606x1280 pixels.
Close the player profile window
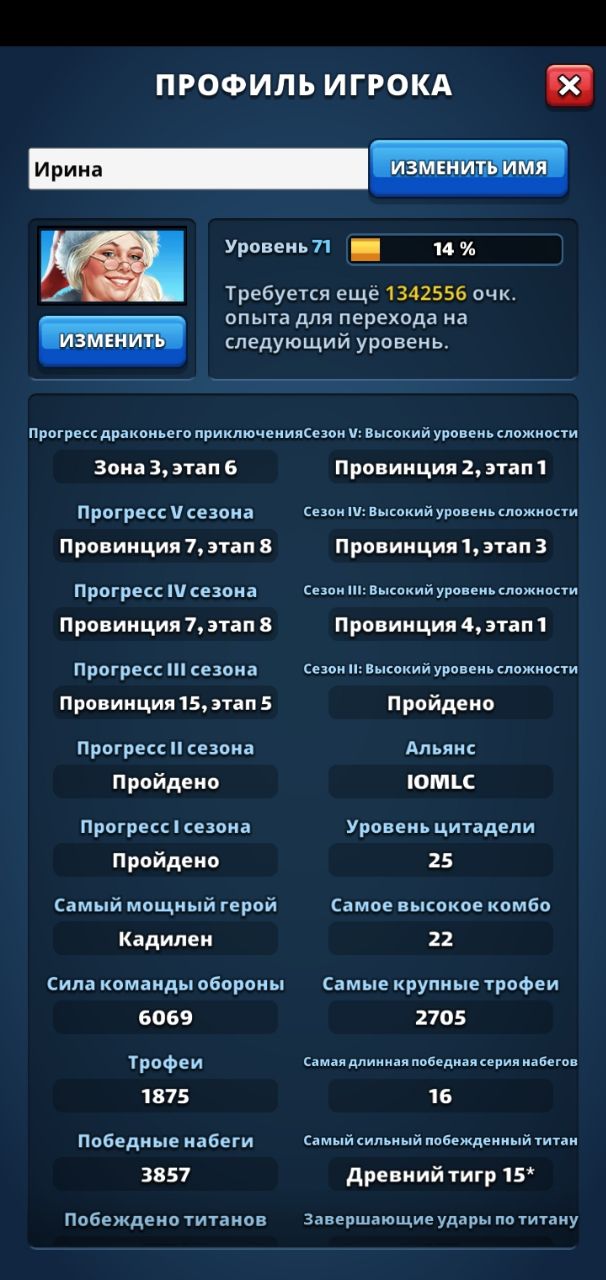[x=569, y=86]
